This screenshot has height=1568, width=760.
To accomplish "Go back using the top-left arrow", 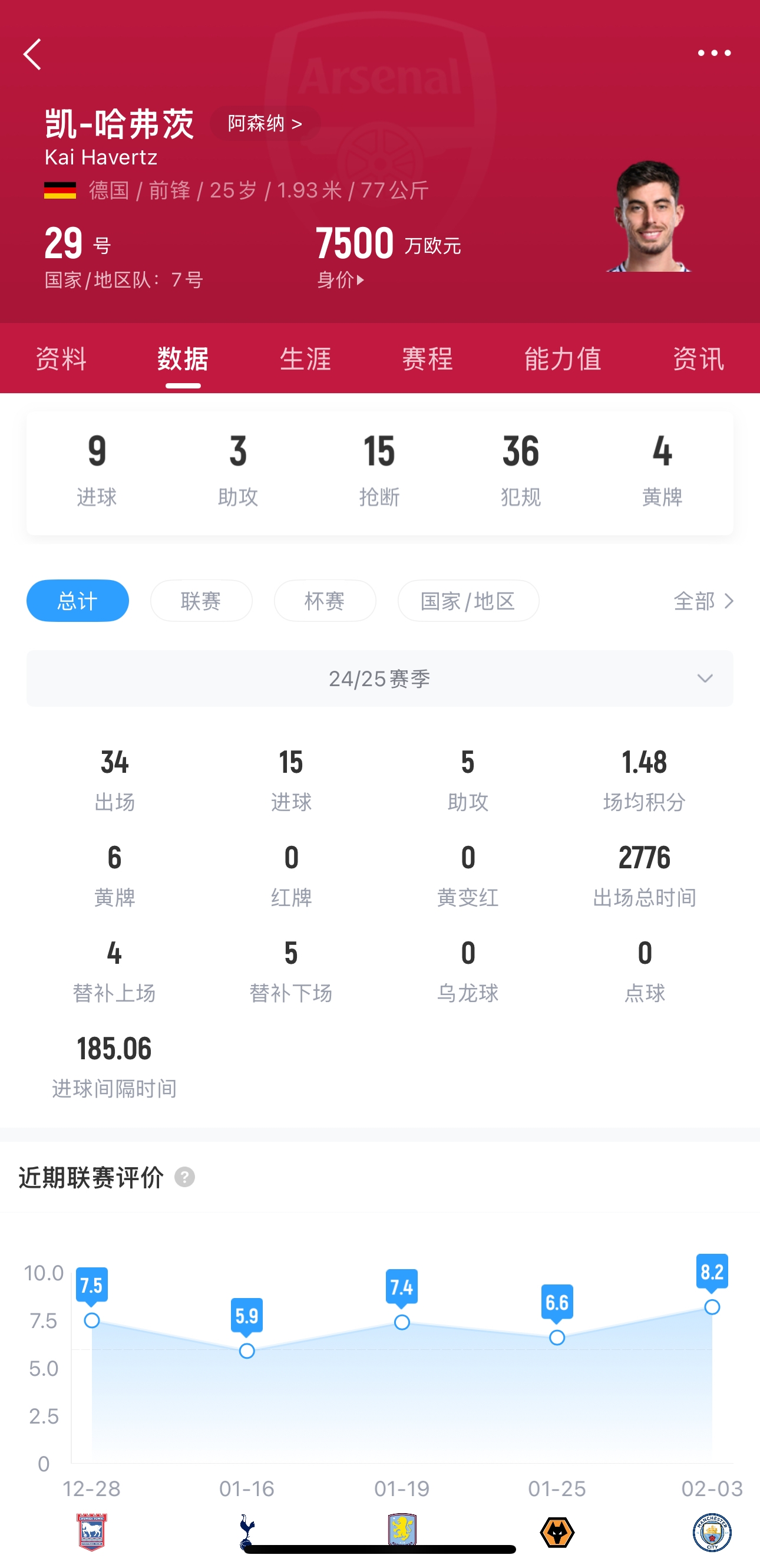I will (x=33, y=55).
